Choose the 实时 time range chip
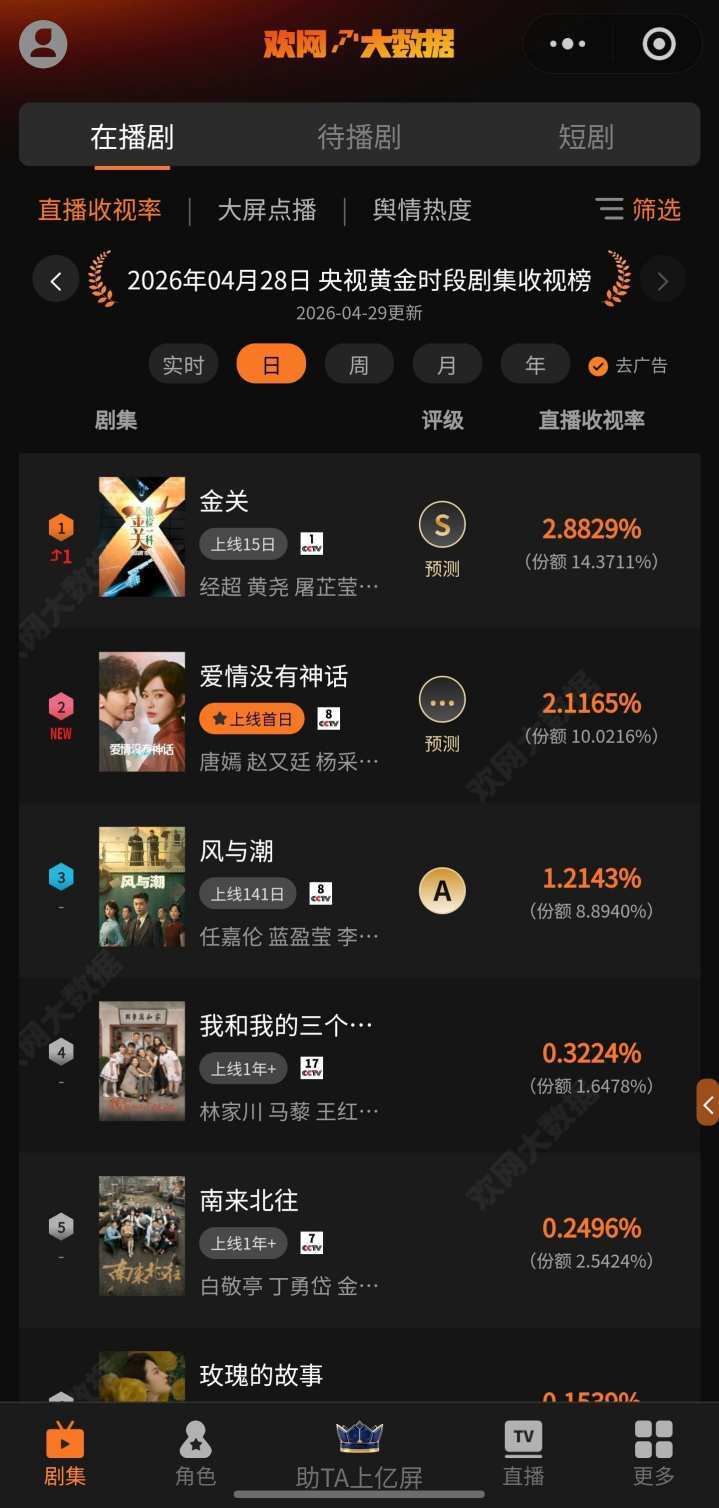 [183, 365]
